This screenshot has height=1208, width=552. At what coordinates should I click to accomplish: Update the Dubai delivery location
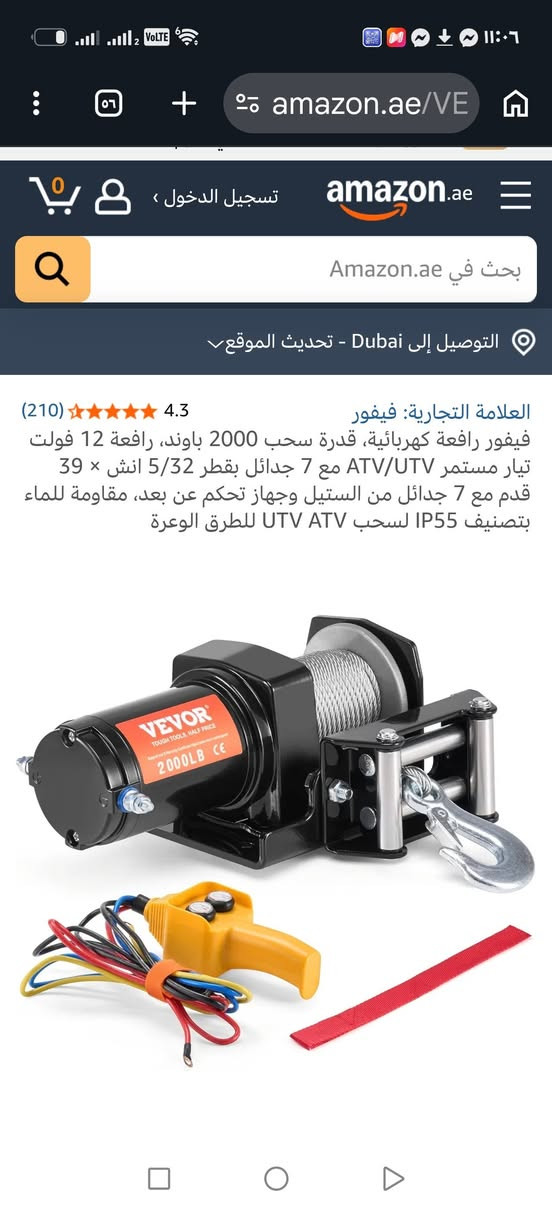tap(370, 342)
